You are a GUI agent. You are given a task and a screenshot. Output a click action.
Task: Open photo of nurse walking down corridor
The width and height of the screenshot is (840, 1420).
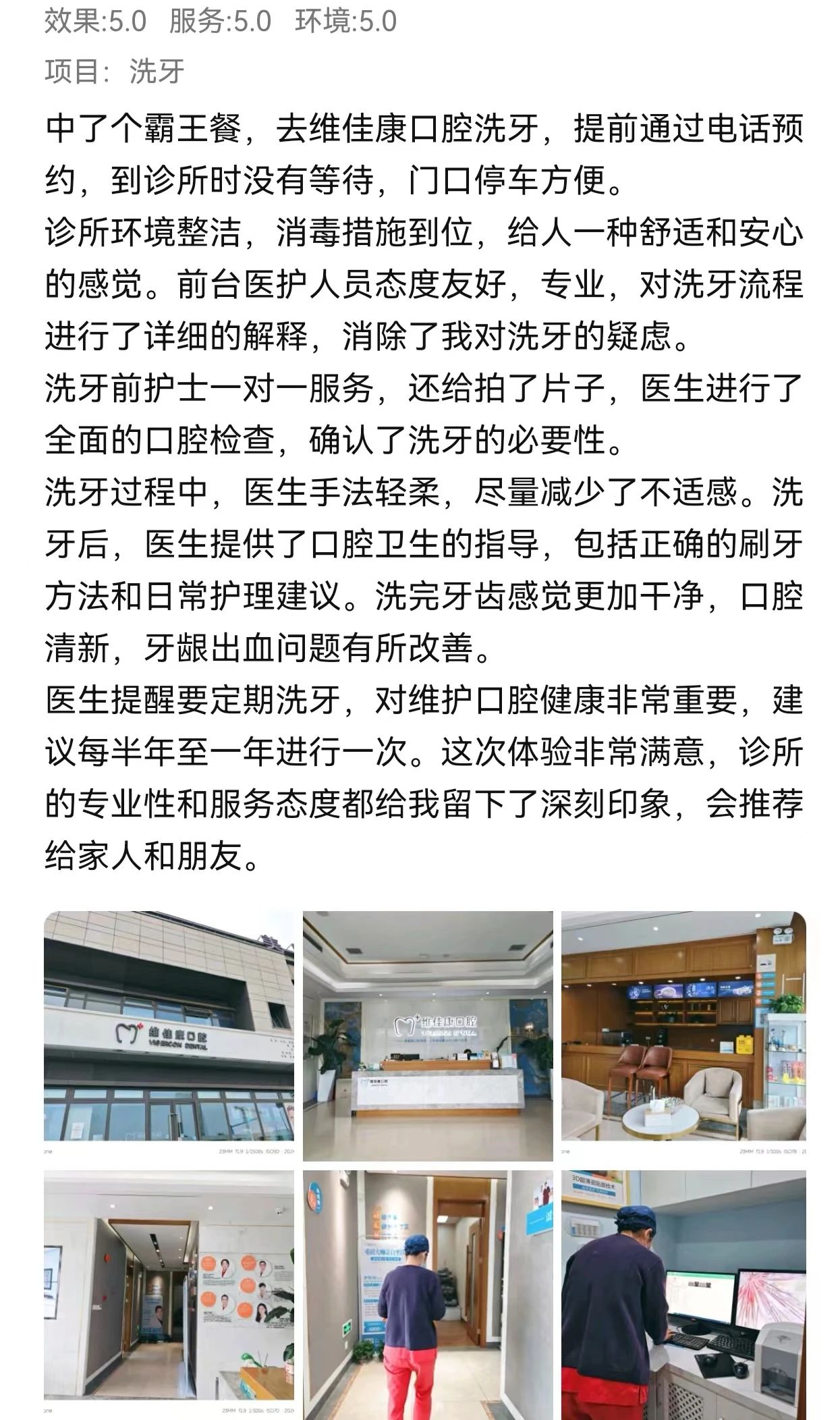pos(427,1292)
